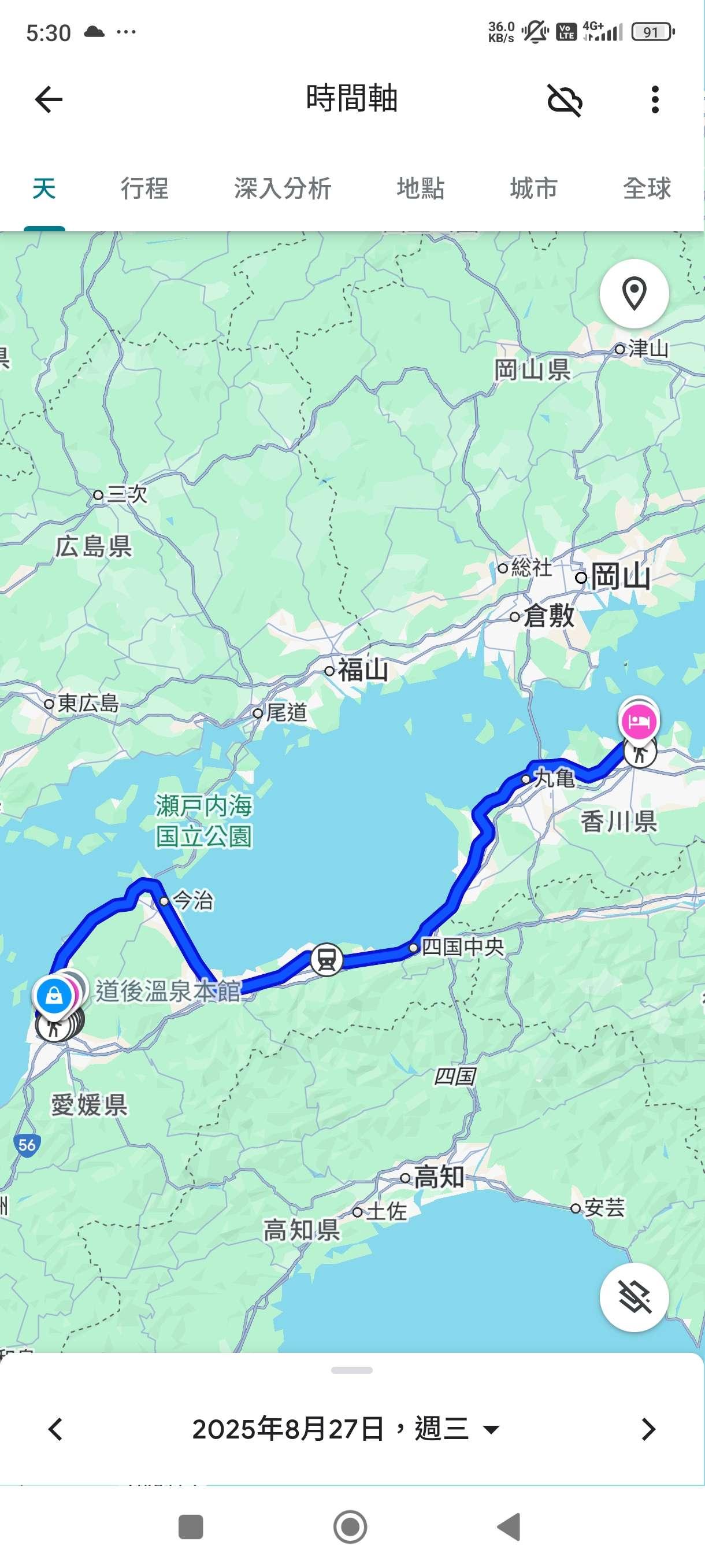Switch to the 行程 tab

pyautogui.click(x=144, y=188)
